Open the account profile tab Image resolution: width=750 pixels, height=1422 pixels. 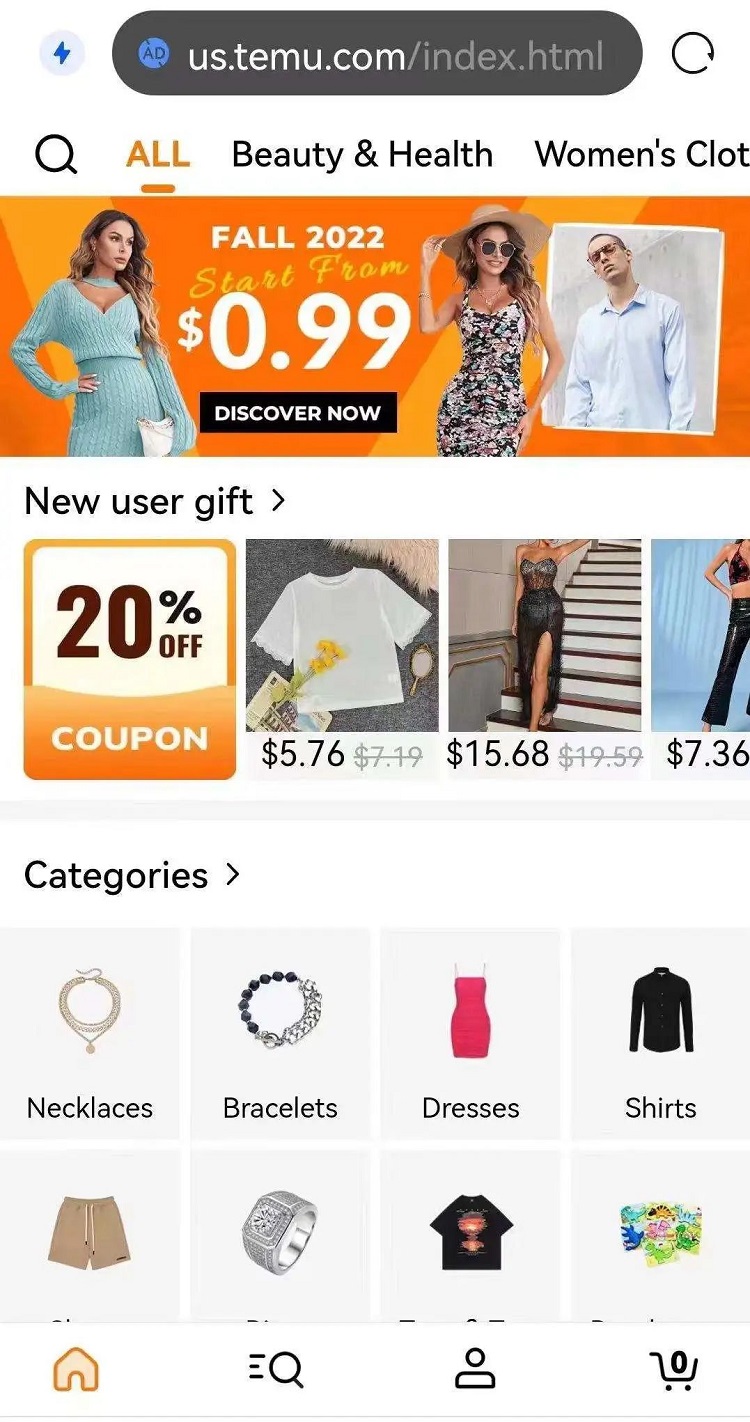pos(475,1368)
